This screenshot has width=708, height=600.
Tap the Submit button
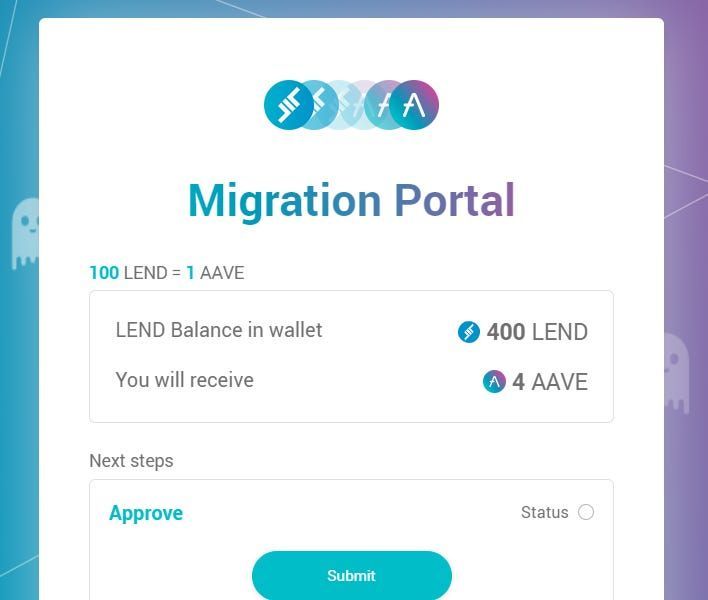point(351,576)
